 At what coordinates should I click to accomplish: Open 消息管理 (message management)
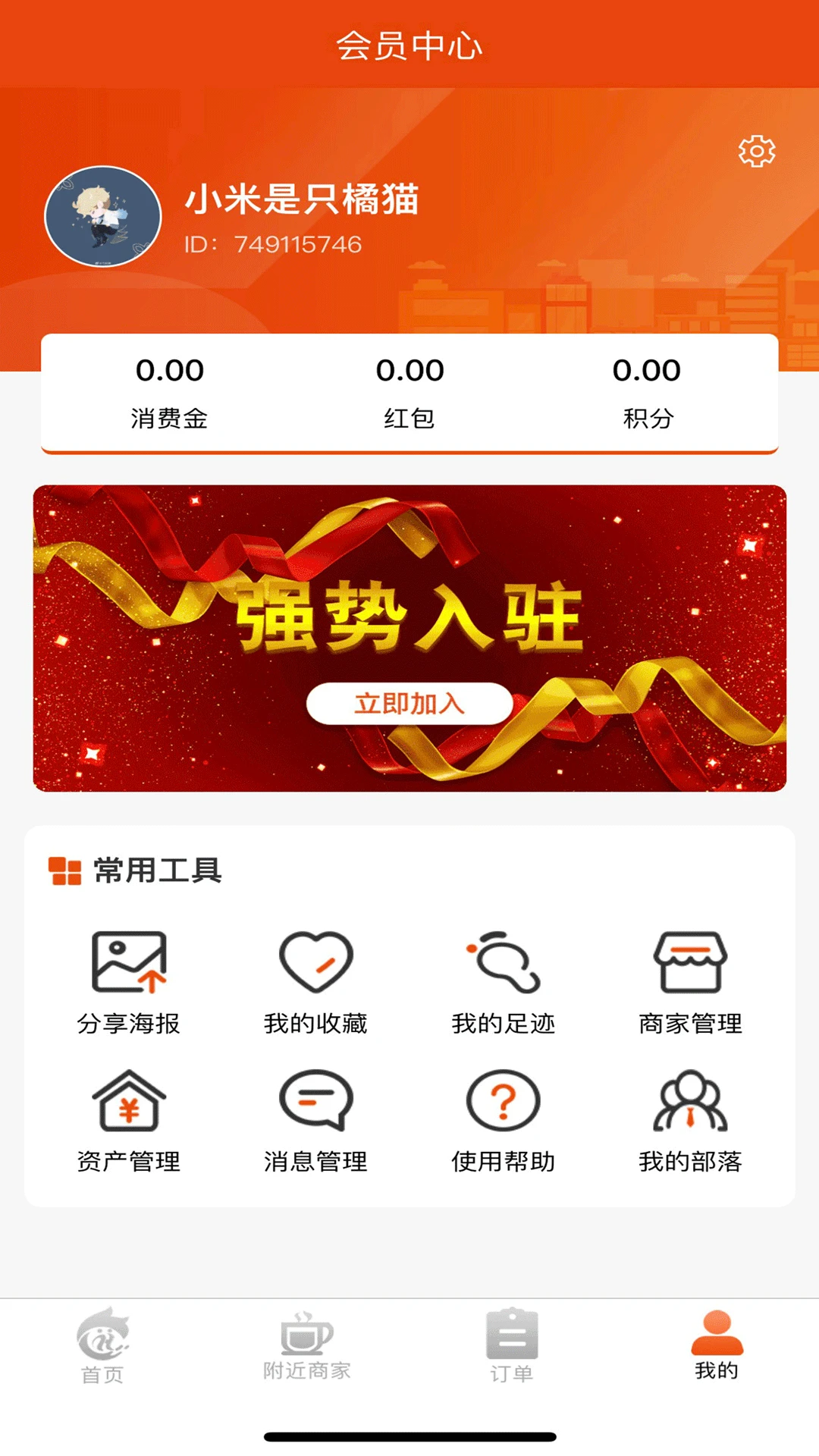point(315,1100)
